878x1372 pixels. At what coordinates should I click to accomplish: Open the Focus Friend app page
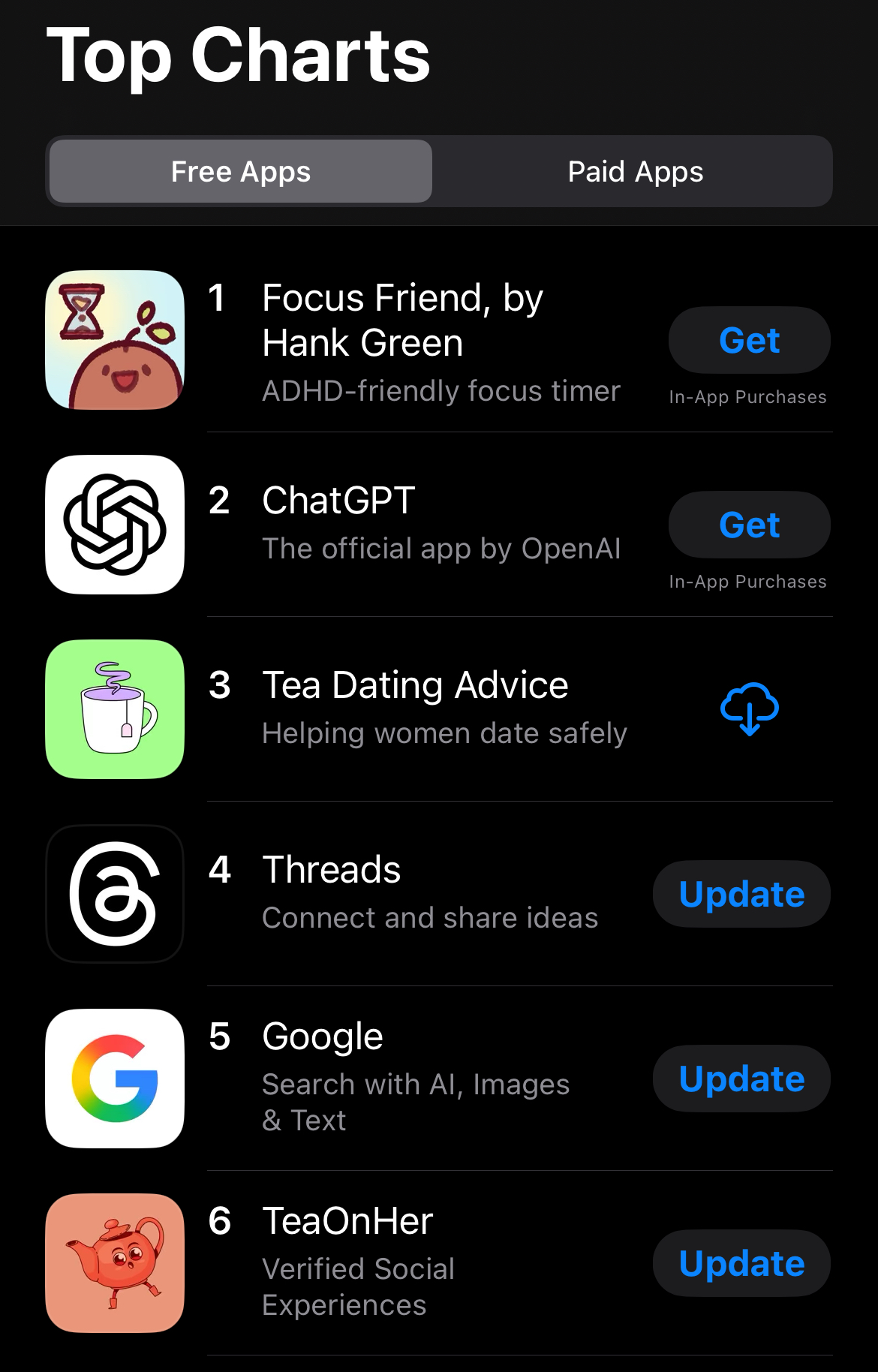(401, 320)
